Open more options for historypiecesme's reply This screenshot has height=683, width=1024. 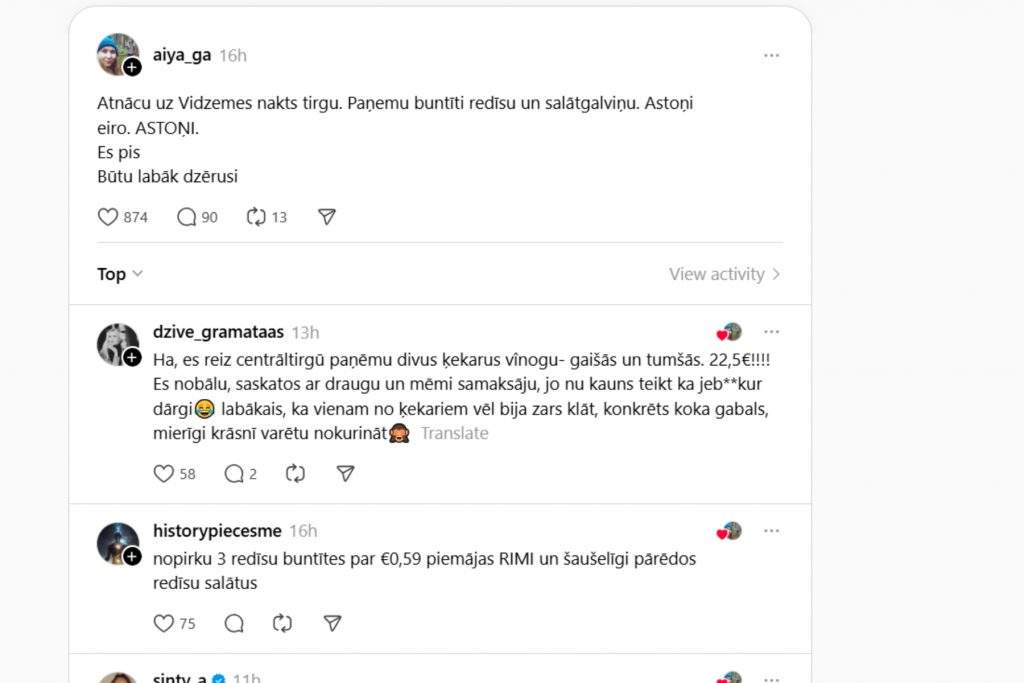771,531
